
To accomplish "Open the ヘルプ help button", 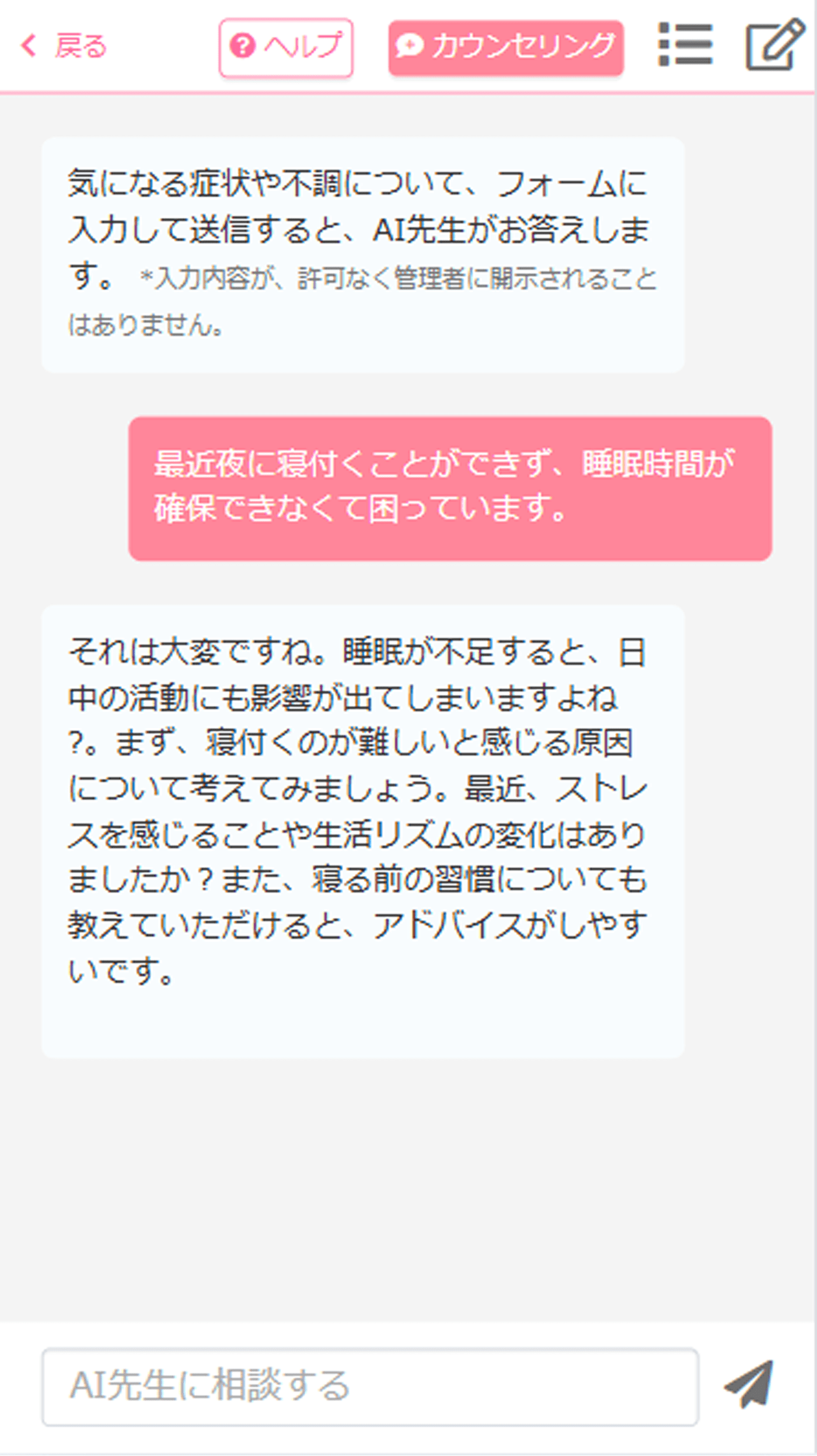I will tap(286, 47).
